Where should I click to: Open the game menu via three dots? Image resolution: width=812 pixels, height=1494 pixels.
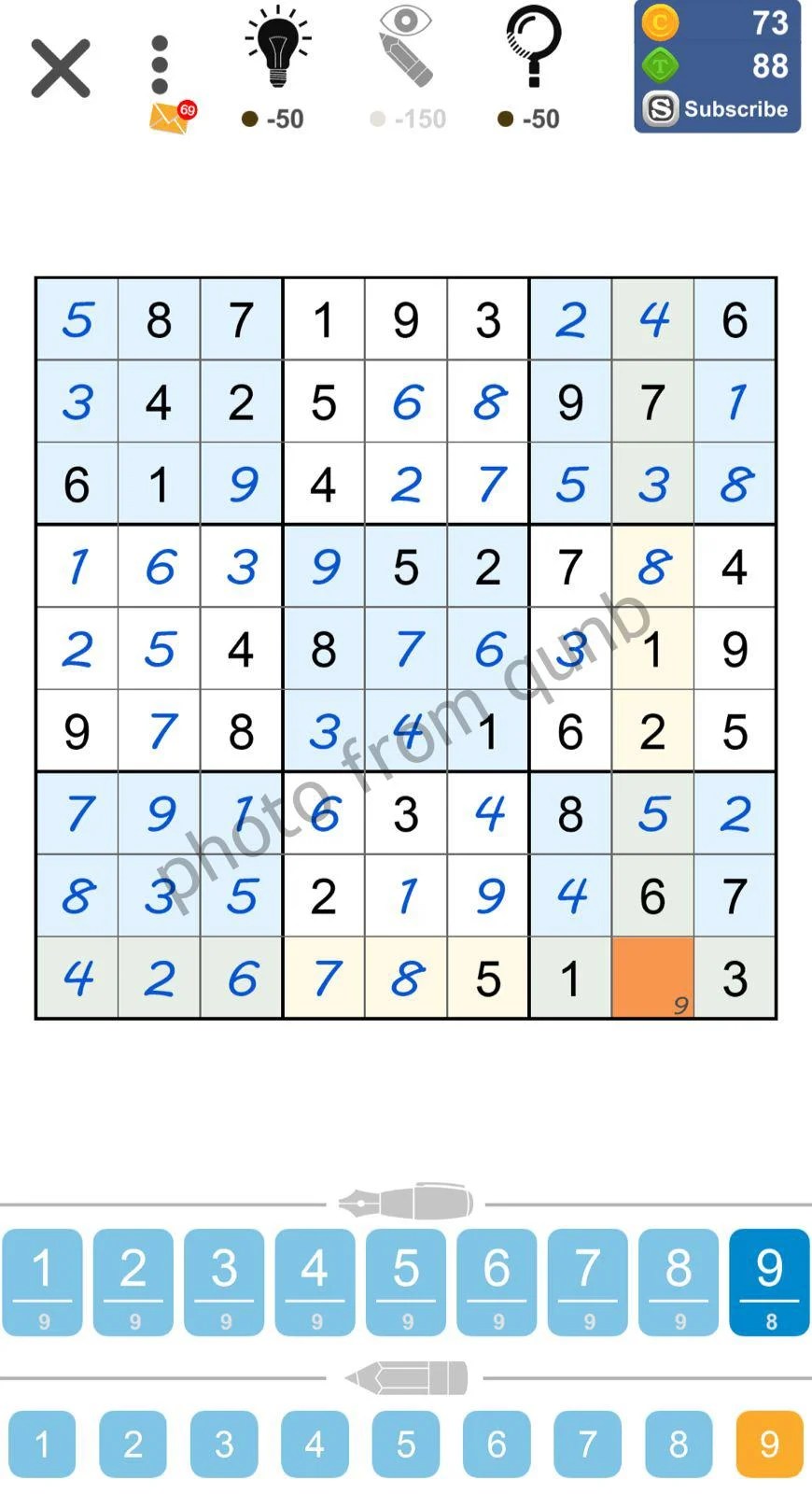159,61
